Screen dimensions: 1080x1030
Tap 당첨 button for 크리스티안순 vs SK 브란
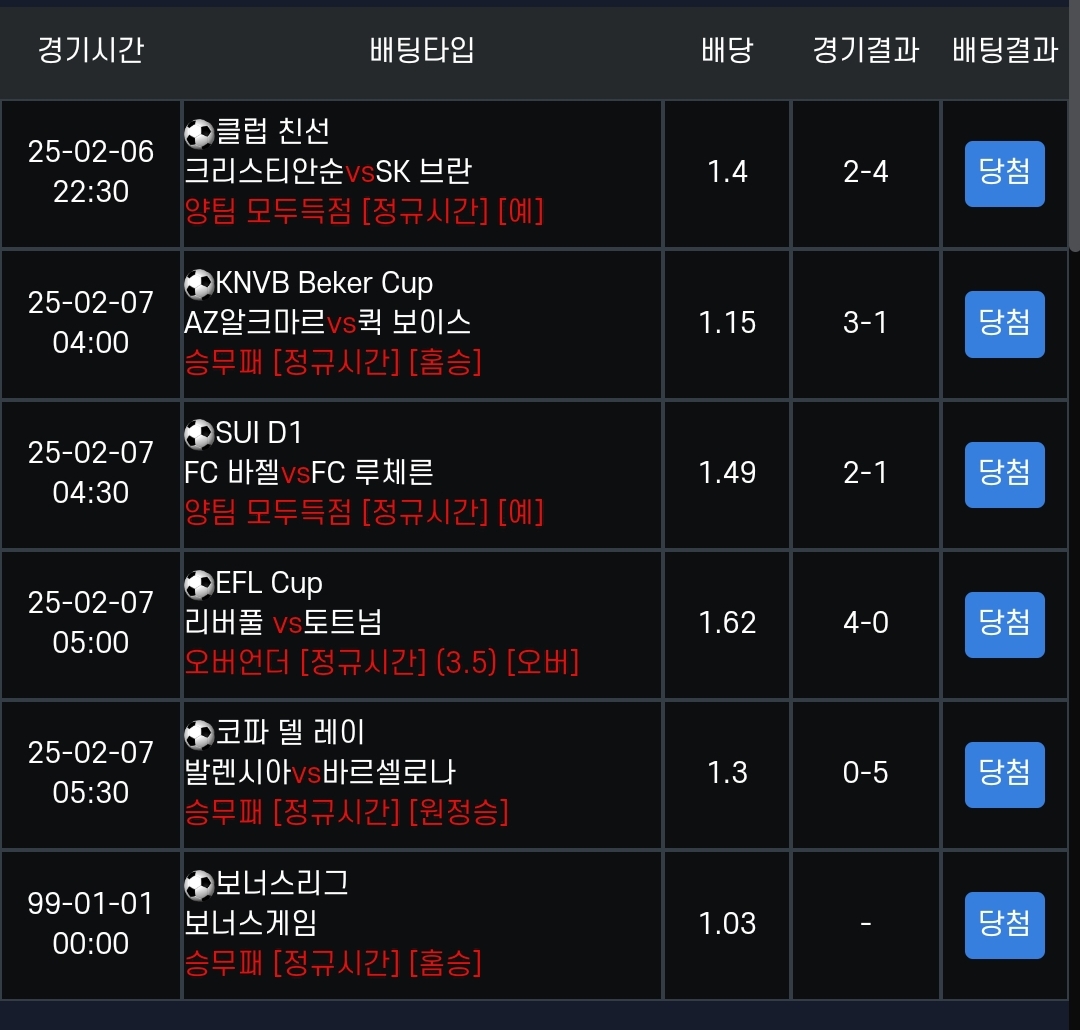[1004, 174]
